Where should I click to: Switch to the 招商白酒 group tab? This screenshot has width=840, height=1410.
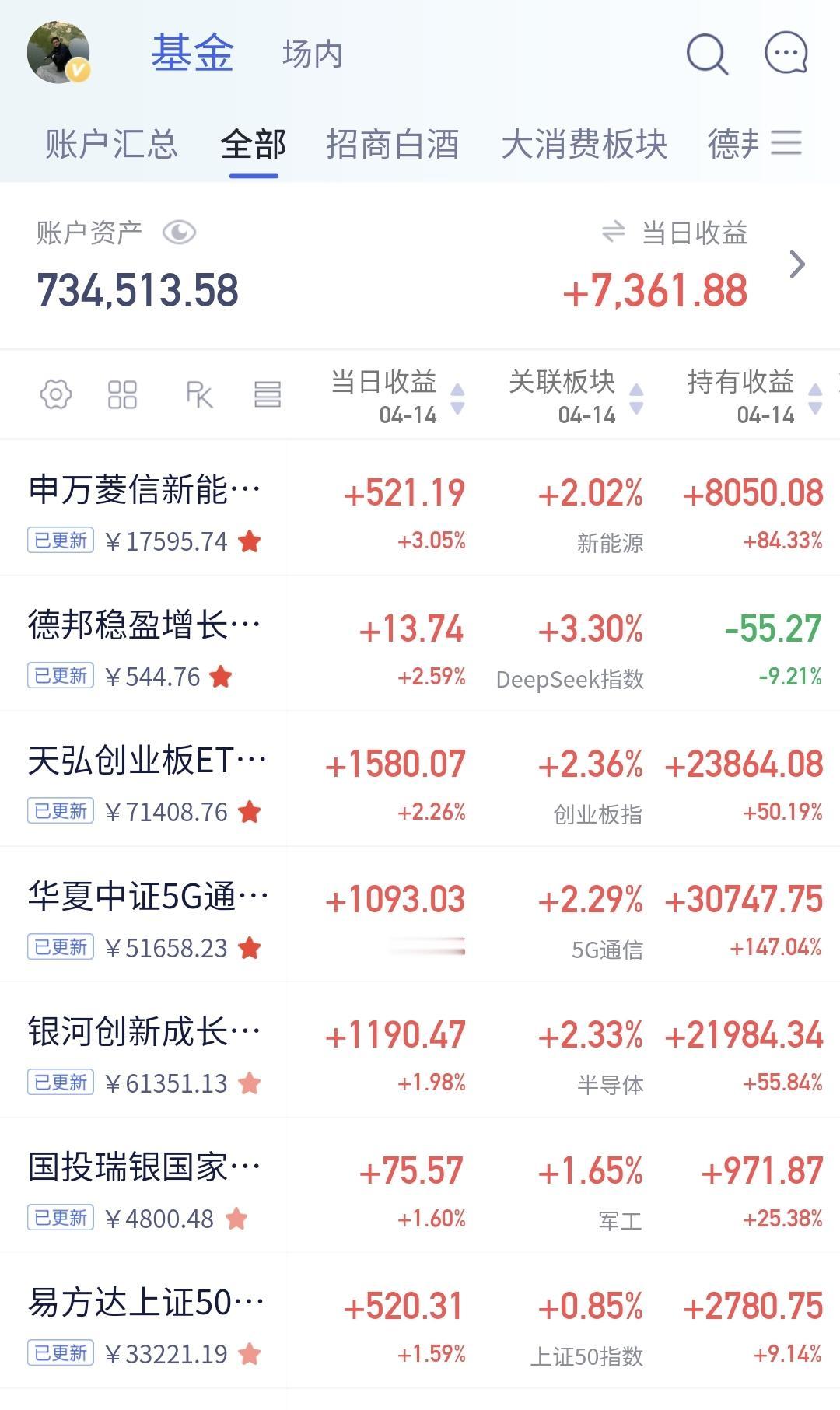click(393, 145)
